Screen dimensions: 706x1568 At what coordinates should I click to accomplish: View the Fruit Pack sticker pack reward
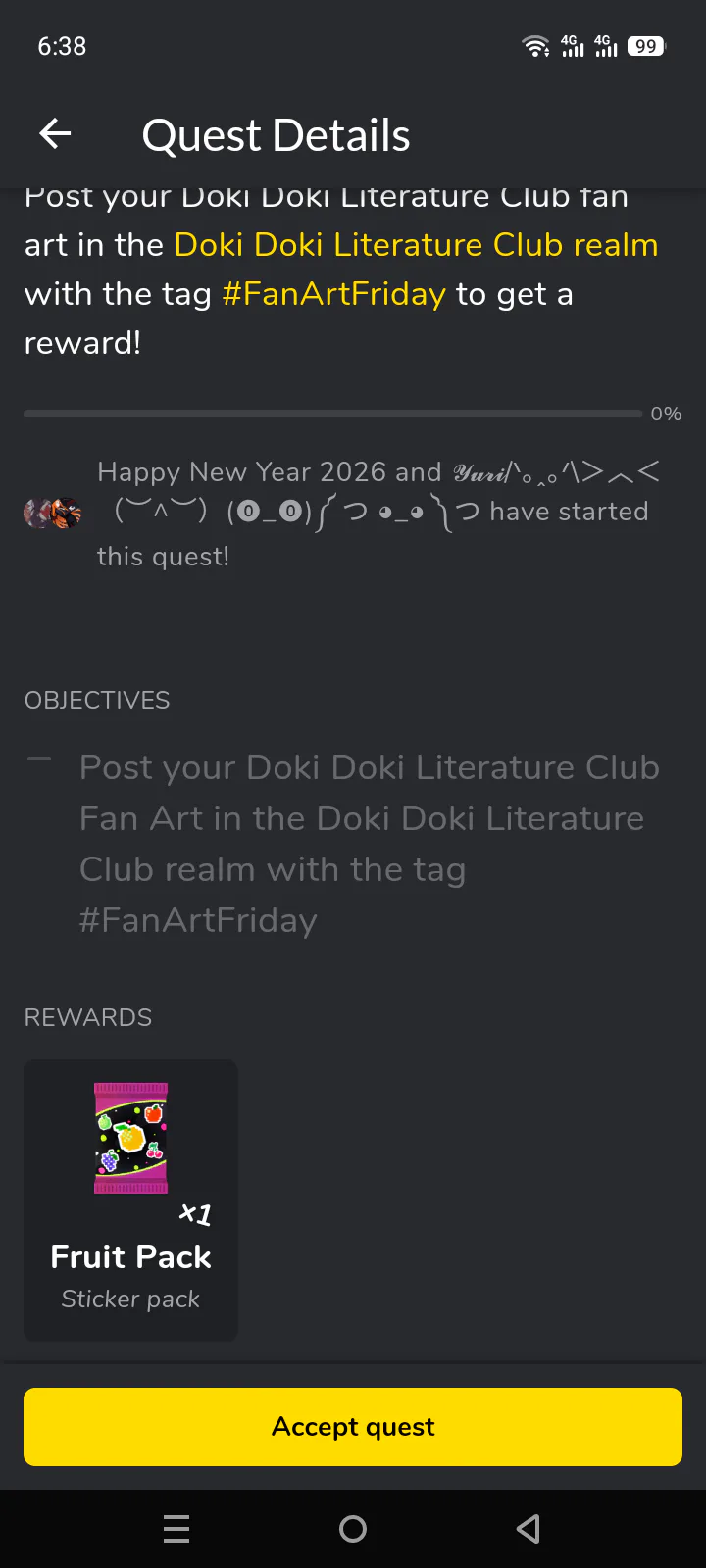click(130, 1200)
